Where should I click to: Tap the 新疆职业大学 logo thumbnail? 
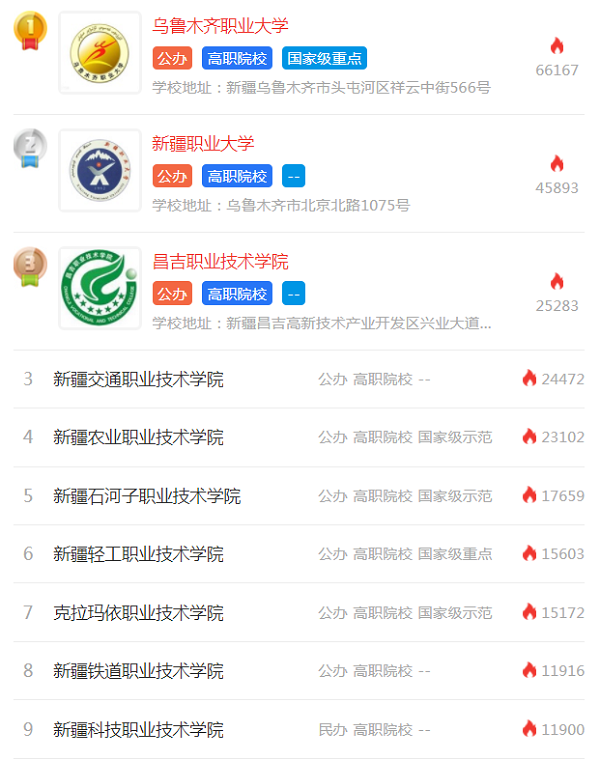point(100,171)
